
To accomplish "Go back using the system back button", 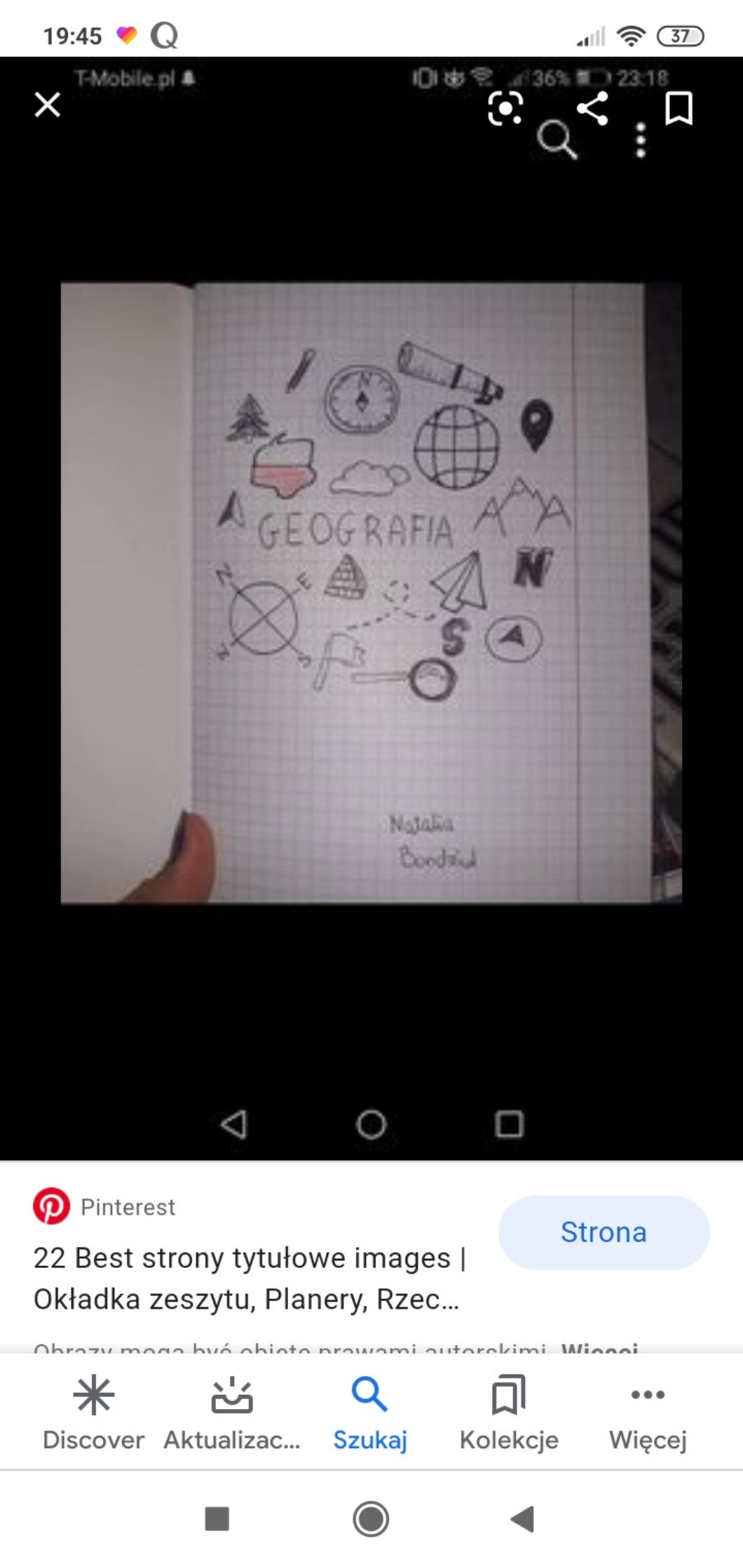I will click(522, 1519).
